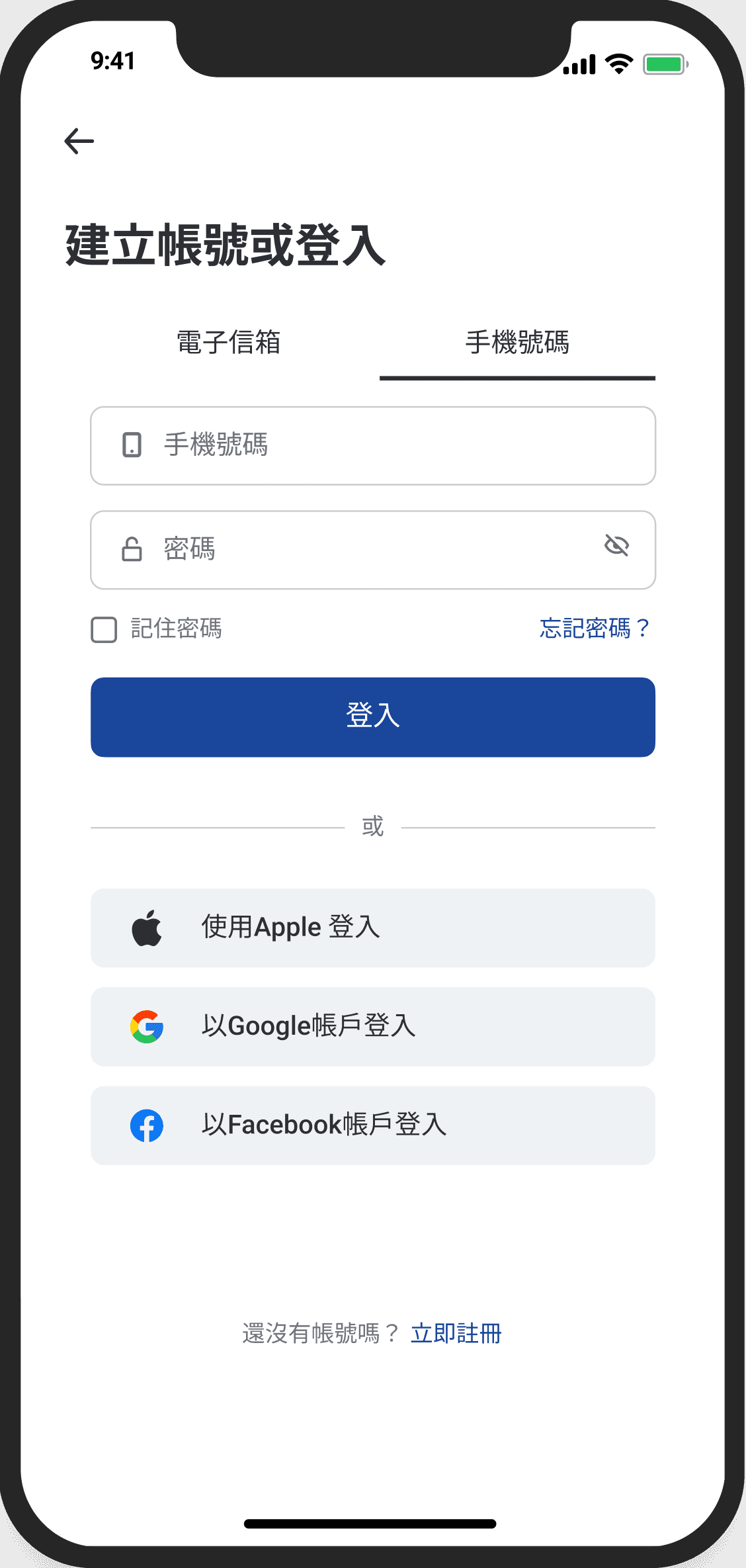Check the 記住密碼 checkbox
This screenshot has width=746, height=1568.
[104, 630]
